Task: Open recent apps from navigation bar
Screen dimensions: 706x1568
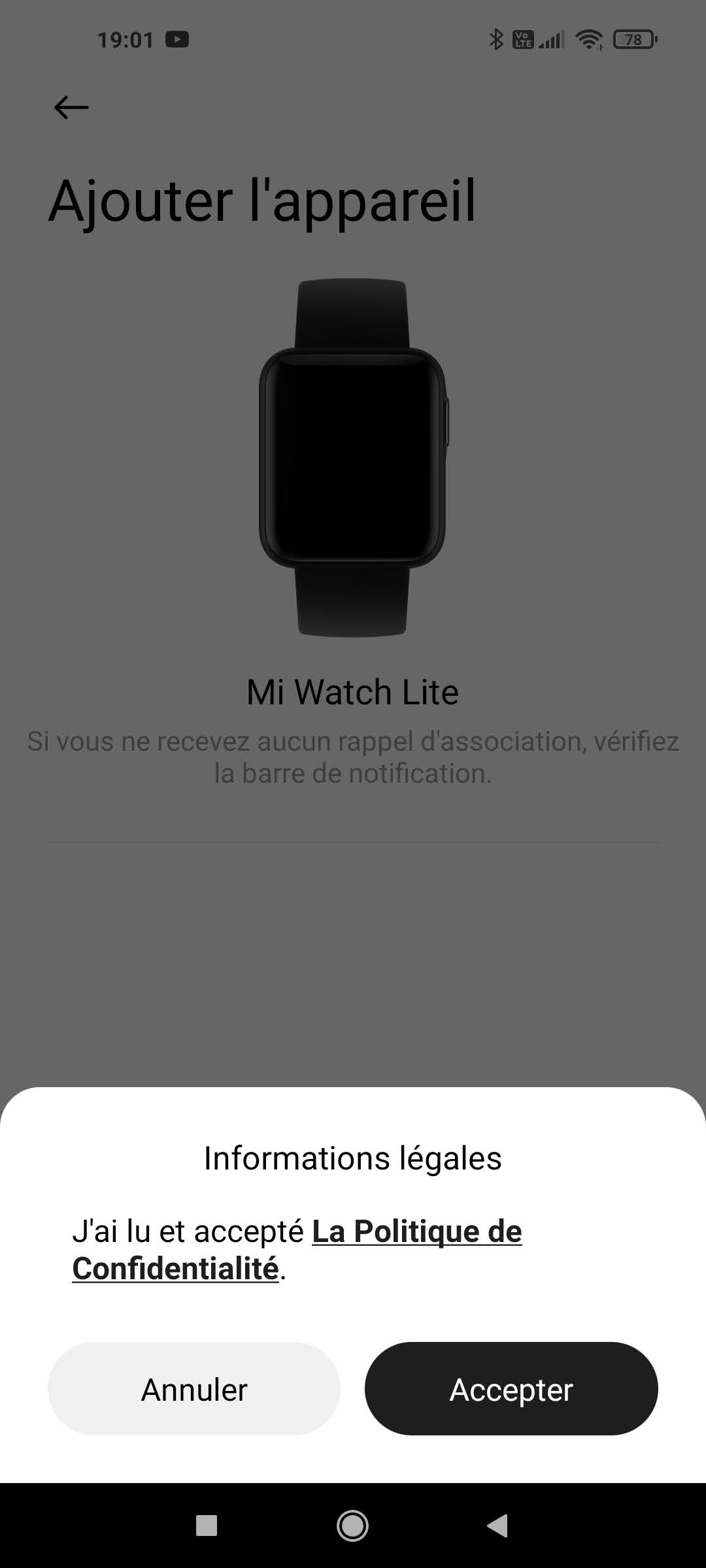Action: coord(207,1526)
